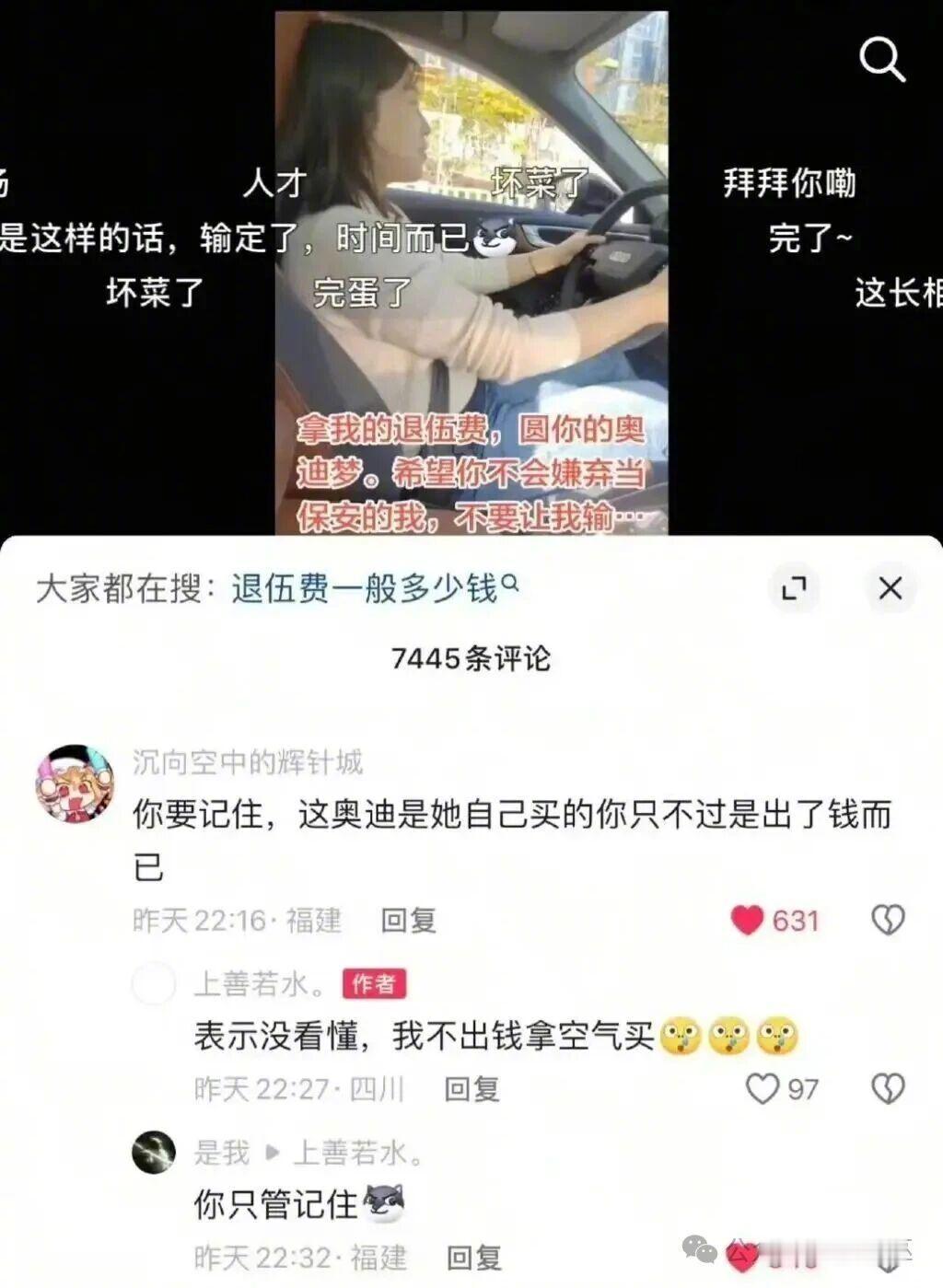Open the search link 退伍费一般多少钱
The width and height of the screenshot is (943, 1288).
pos(359,586)
